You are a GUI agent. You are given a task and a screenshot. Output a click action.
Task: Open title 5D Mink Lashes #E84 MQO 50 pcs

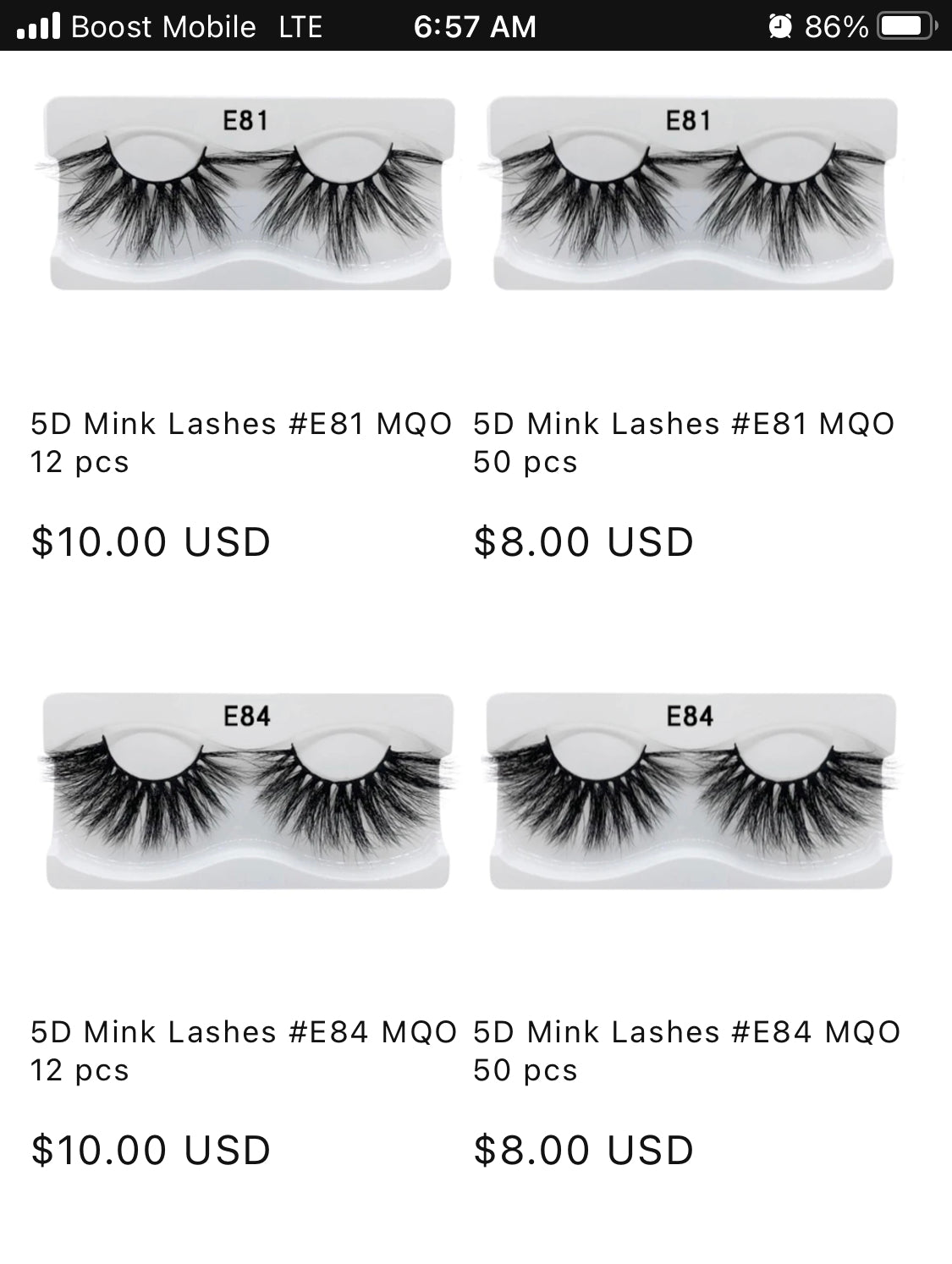pyautogui.click(x=686, y=1050)
